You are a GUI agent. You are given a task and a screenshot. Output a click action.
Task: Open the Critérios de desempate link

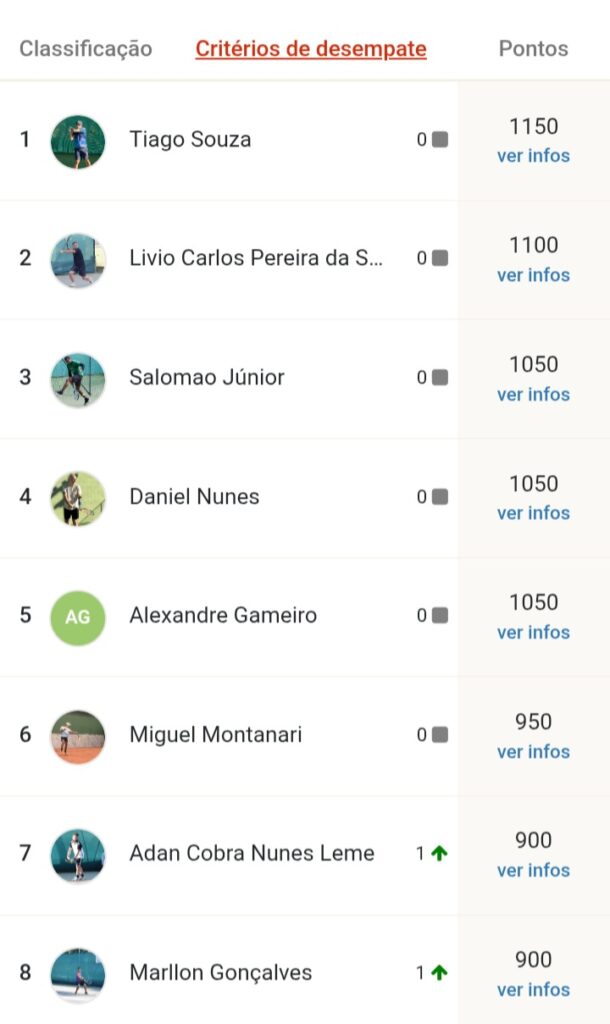coord(311,49)
